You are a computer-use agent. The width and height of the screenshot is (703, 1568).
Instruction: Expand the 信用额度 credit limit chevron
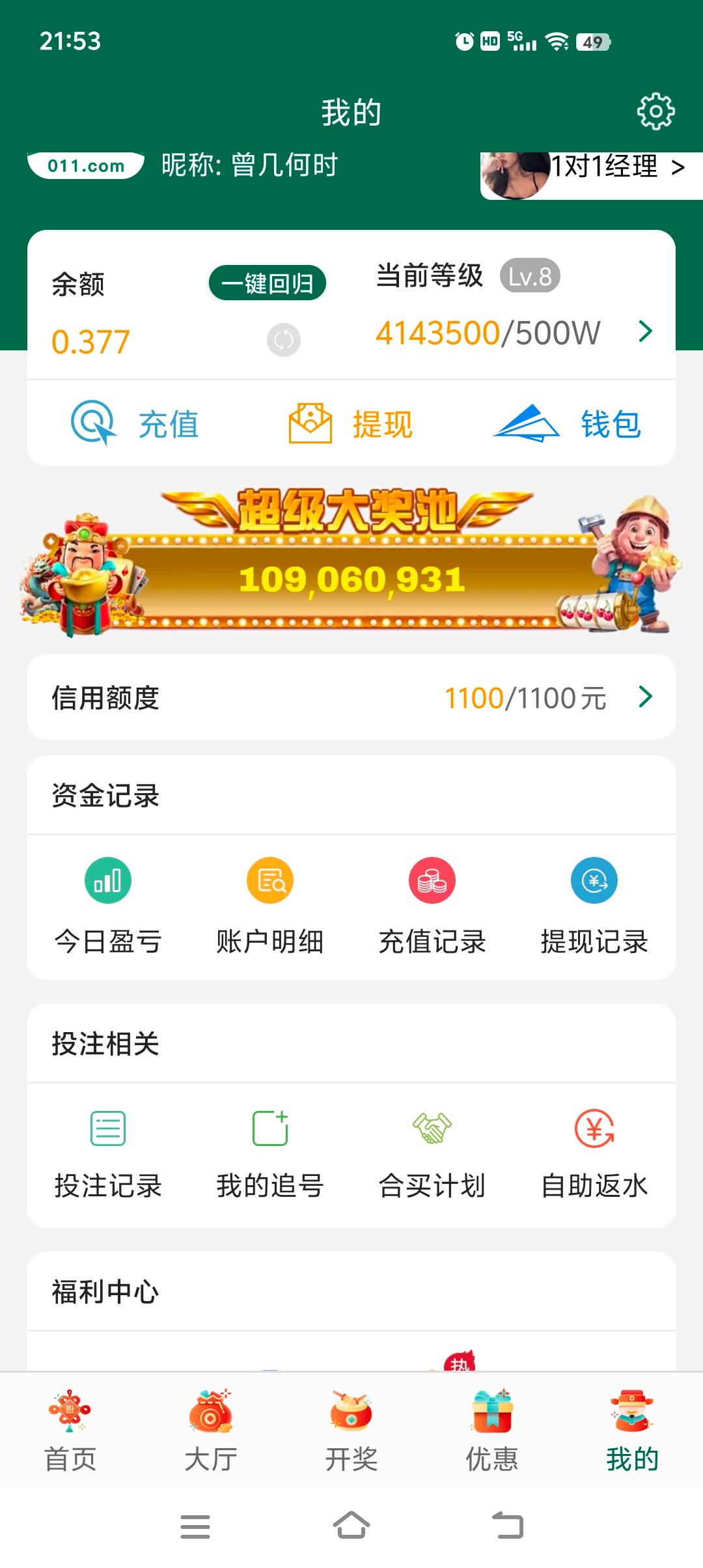[646, 697]
